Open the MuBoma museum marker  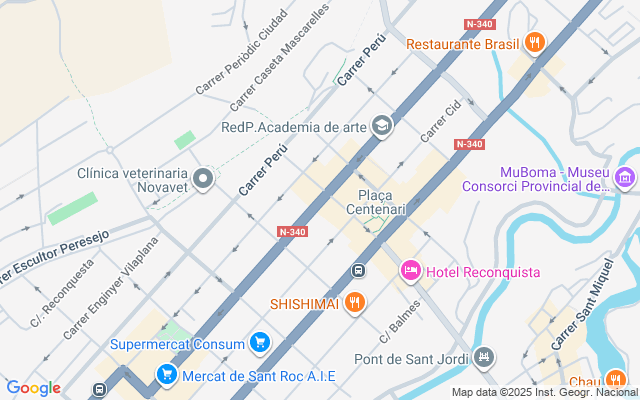[x=626, y=179]
